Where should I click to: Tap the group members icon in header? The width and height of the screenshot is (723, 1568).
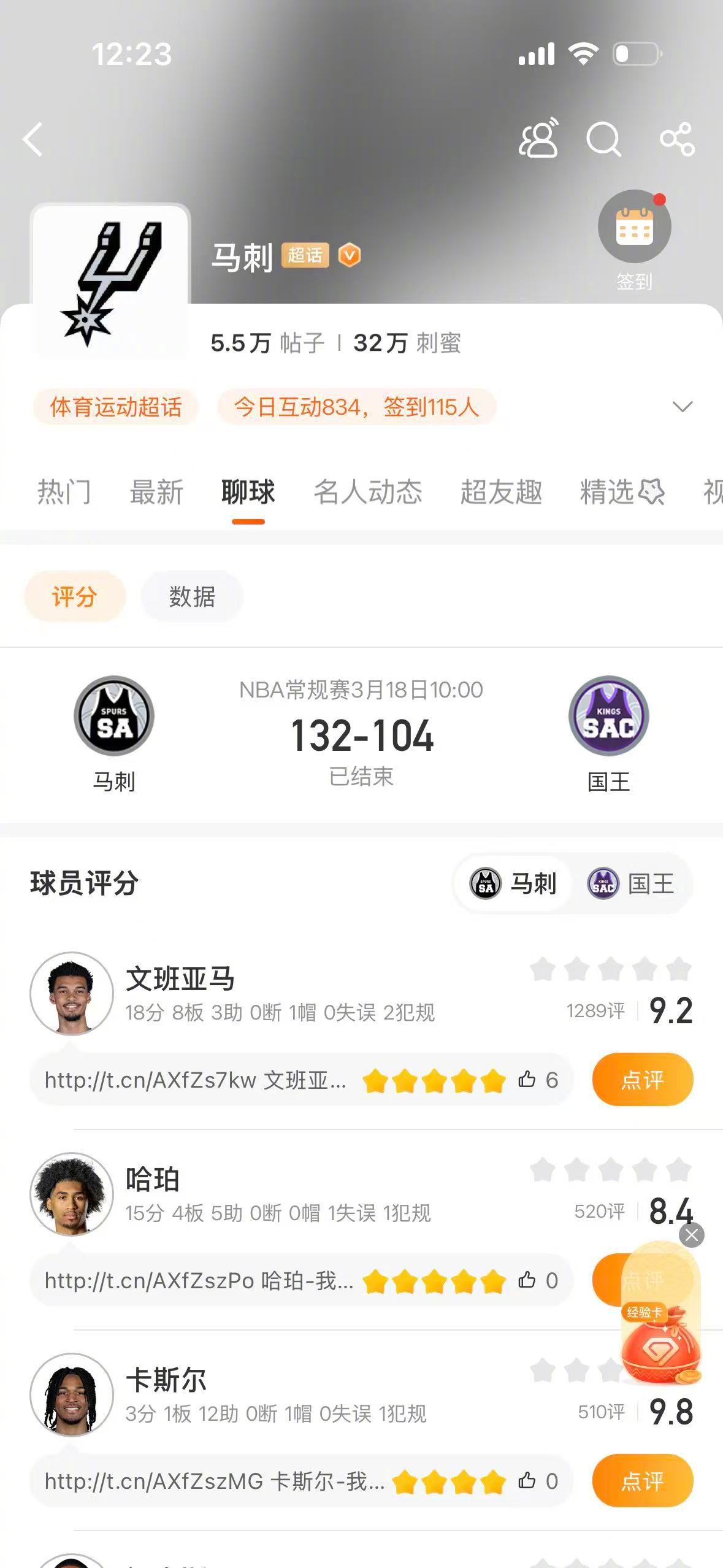tap(538, 140)
